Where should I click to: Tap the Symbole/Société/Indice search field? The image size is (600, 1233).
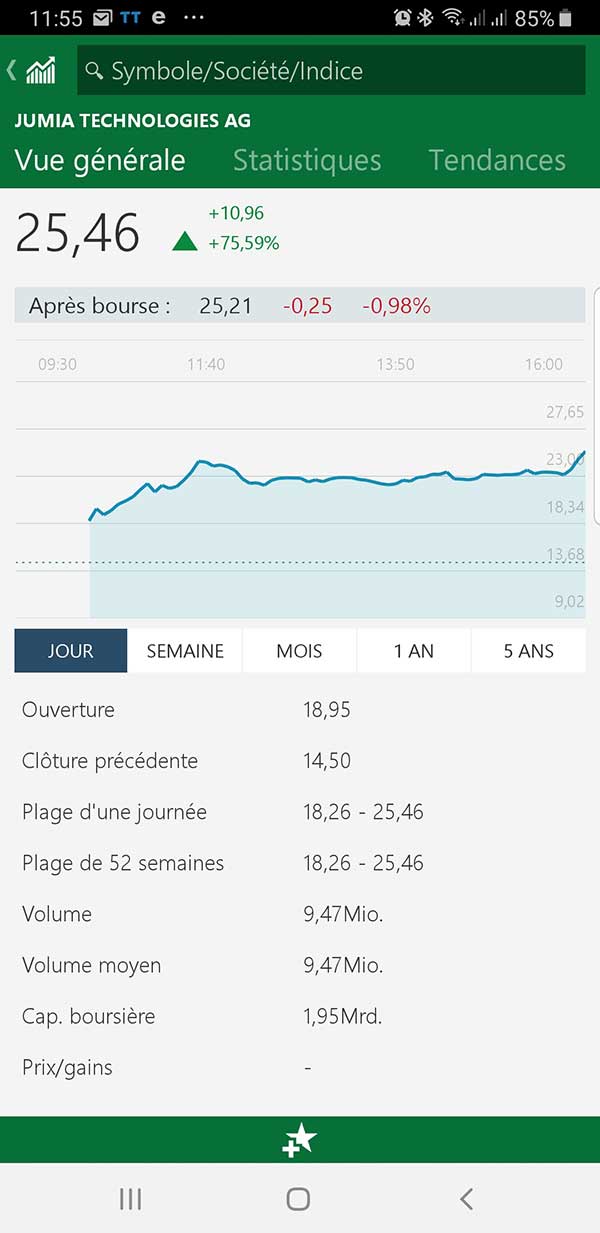pos(331,71)
